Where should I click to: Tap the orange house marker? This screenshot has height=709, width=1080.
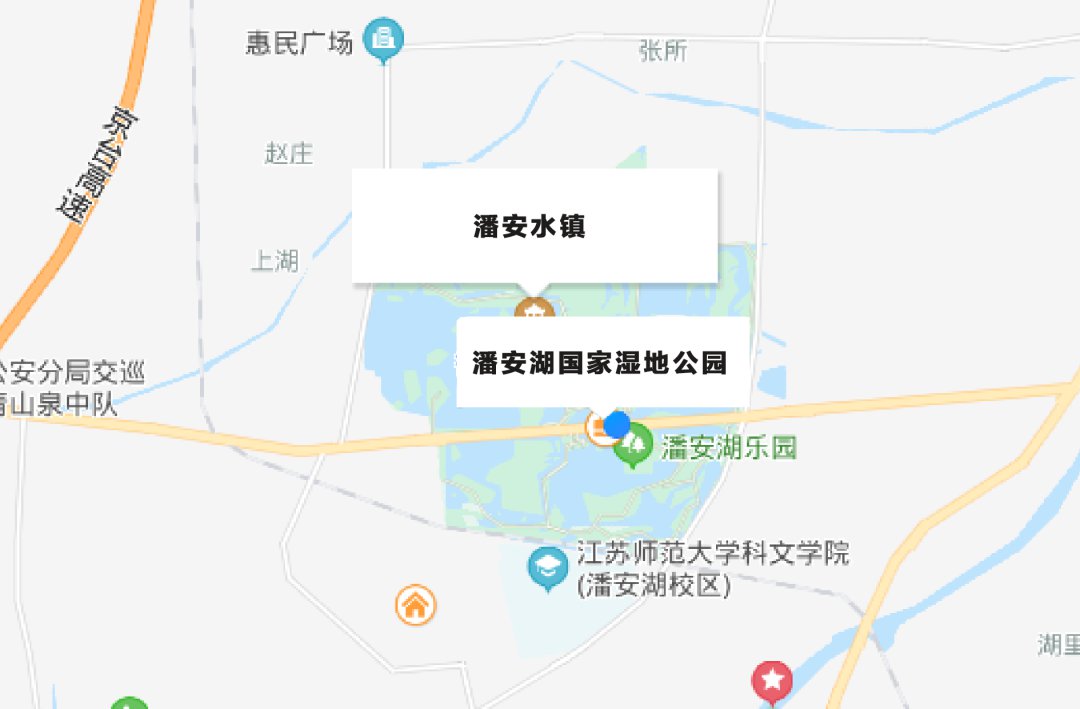pyautogui.click(x=415, y=604)
